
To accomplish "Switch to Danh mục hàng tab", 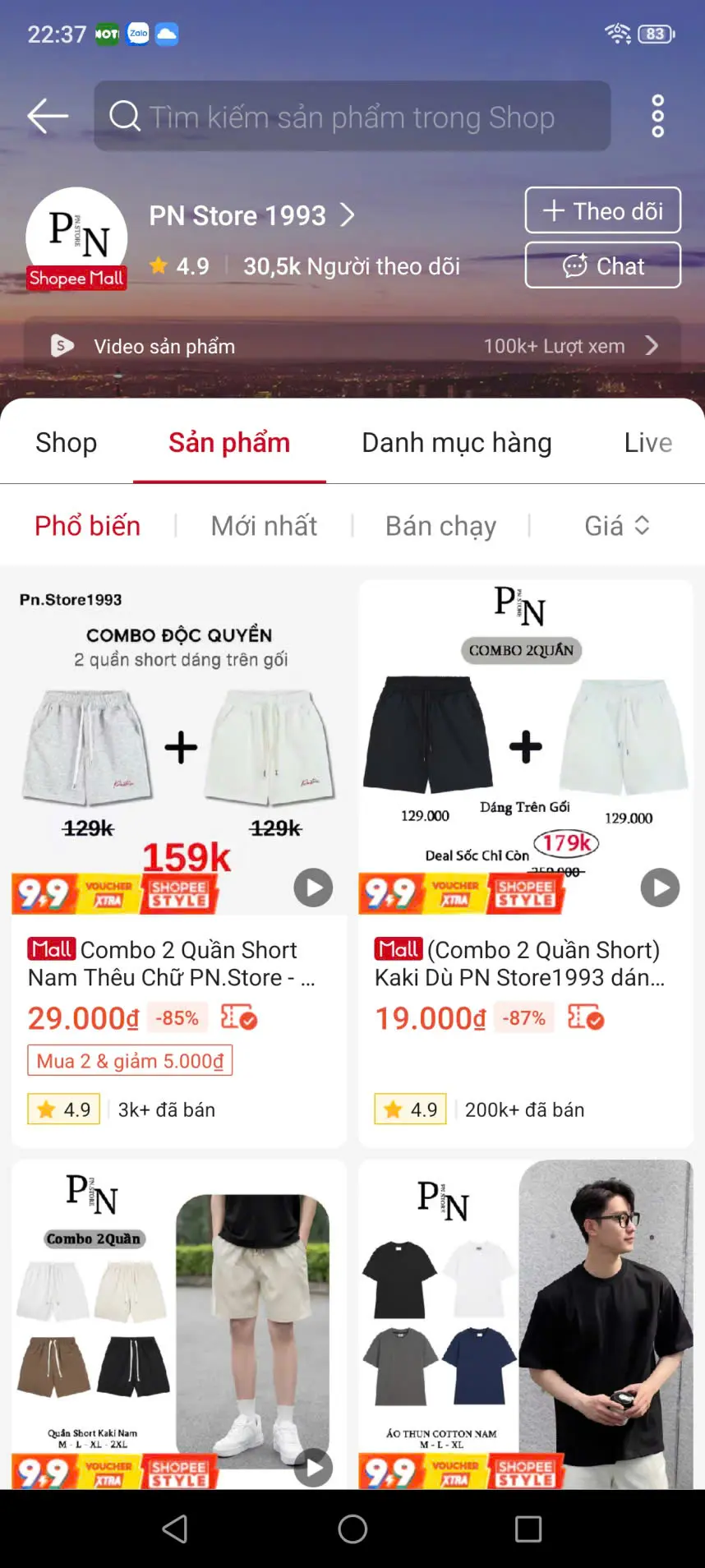I will tap(457, 442).
